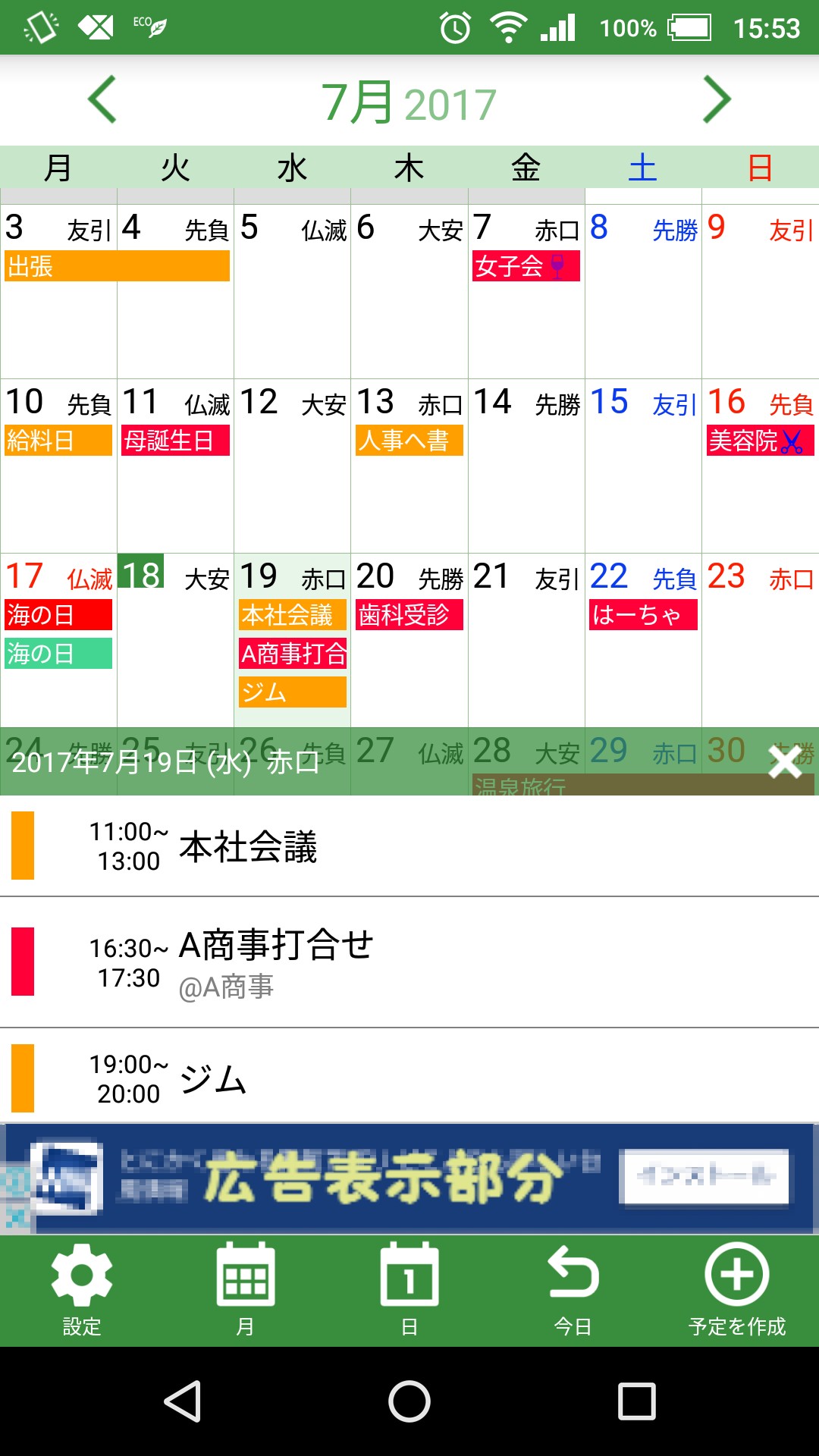The image size is (819, 1456).
Task: Go to the system home screen
Action: coord(409,1401)
